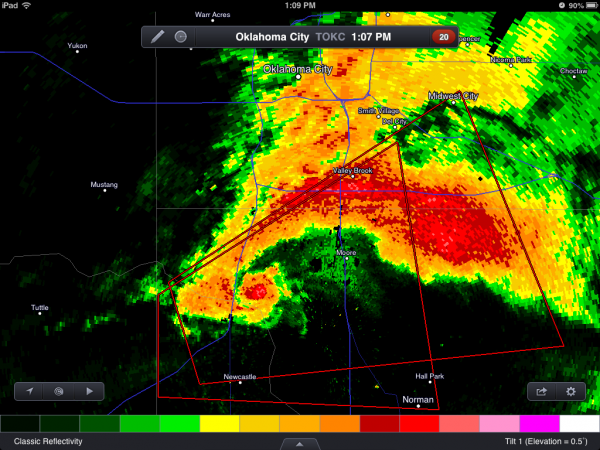Center map on current location arrow
This screenshot has width=600, height=450.
30,392
